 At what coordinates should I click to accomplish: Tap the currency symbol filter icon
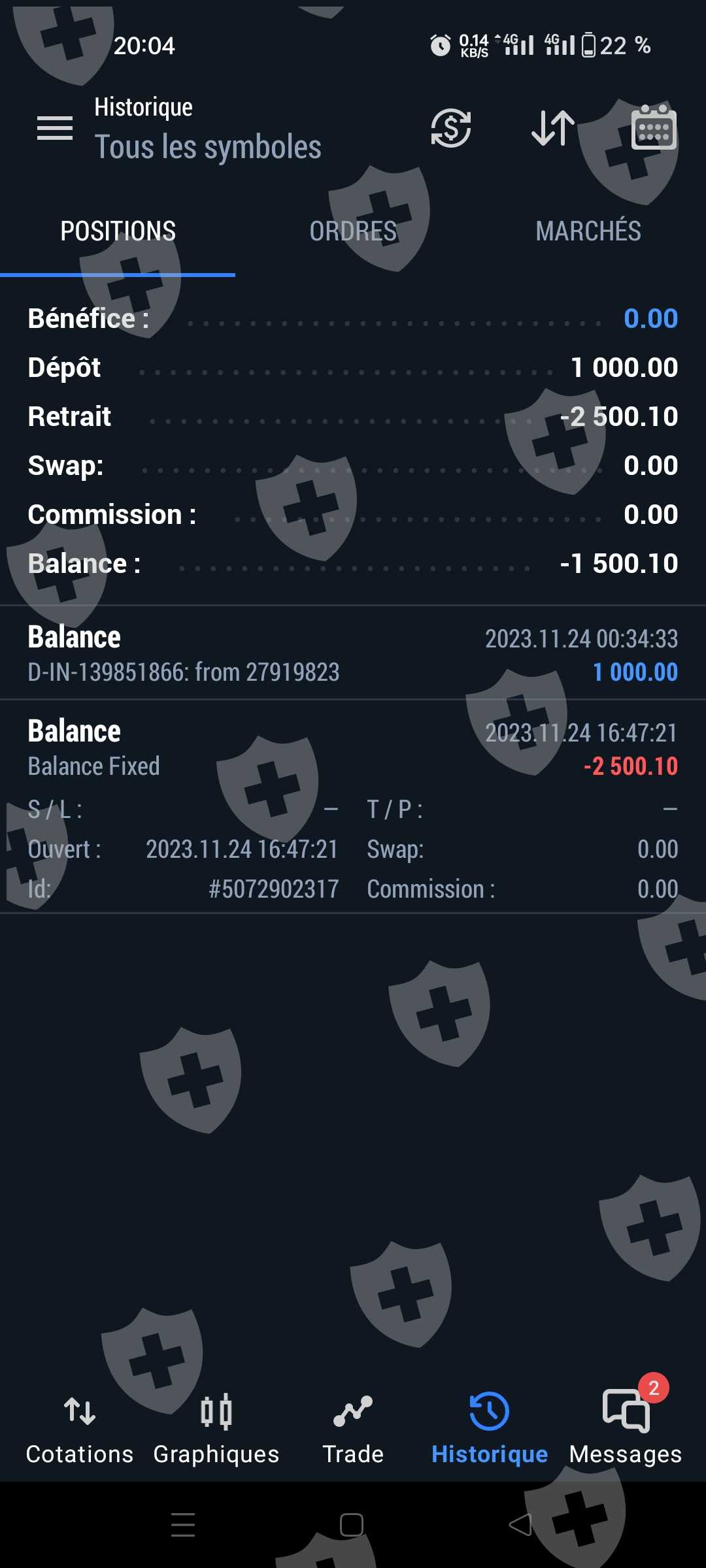point(451,128)
